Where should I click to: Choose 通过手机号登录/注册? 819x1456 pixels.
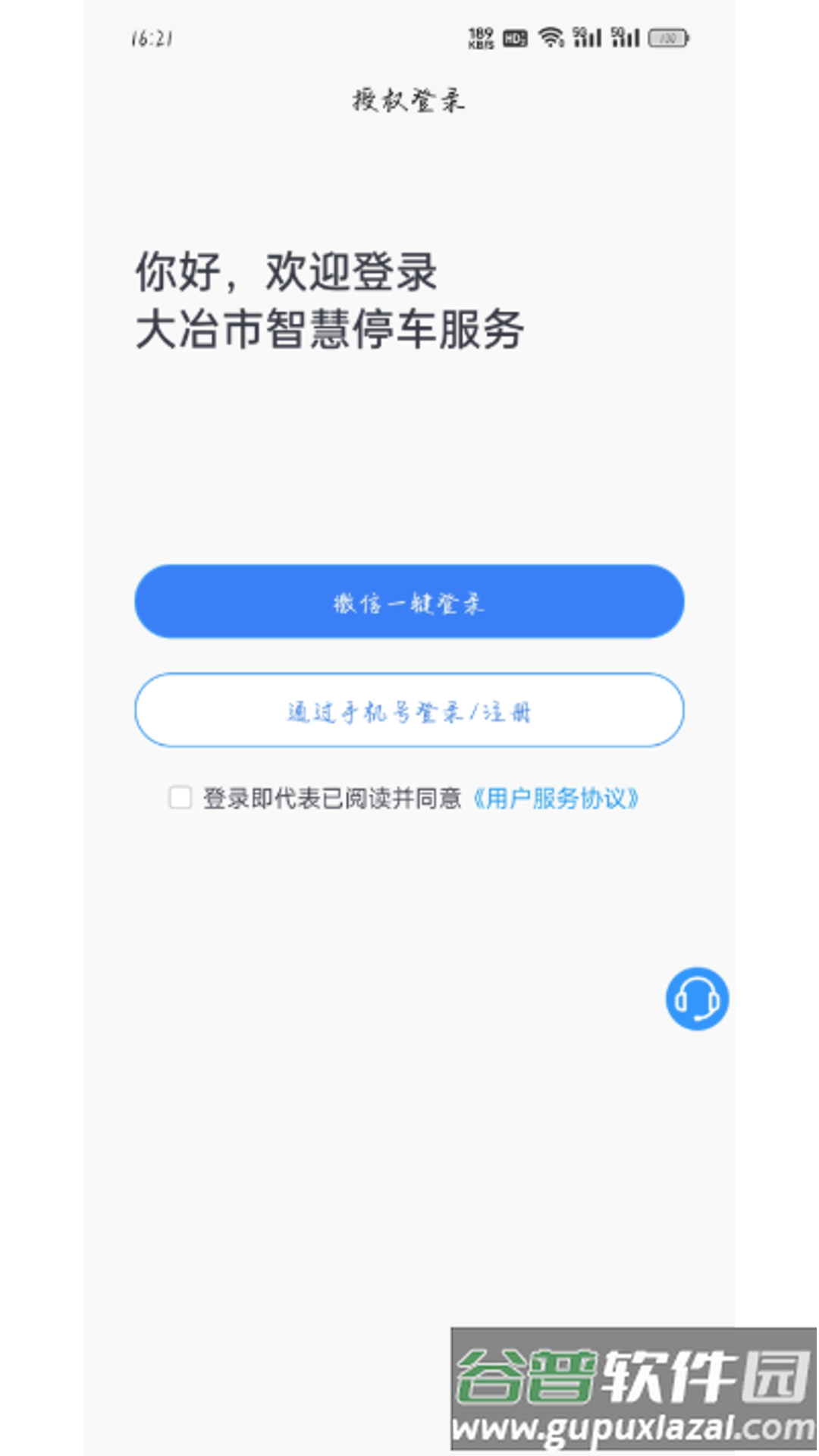(x=409, y=711)
